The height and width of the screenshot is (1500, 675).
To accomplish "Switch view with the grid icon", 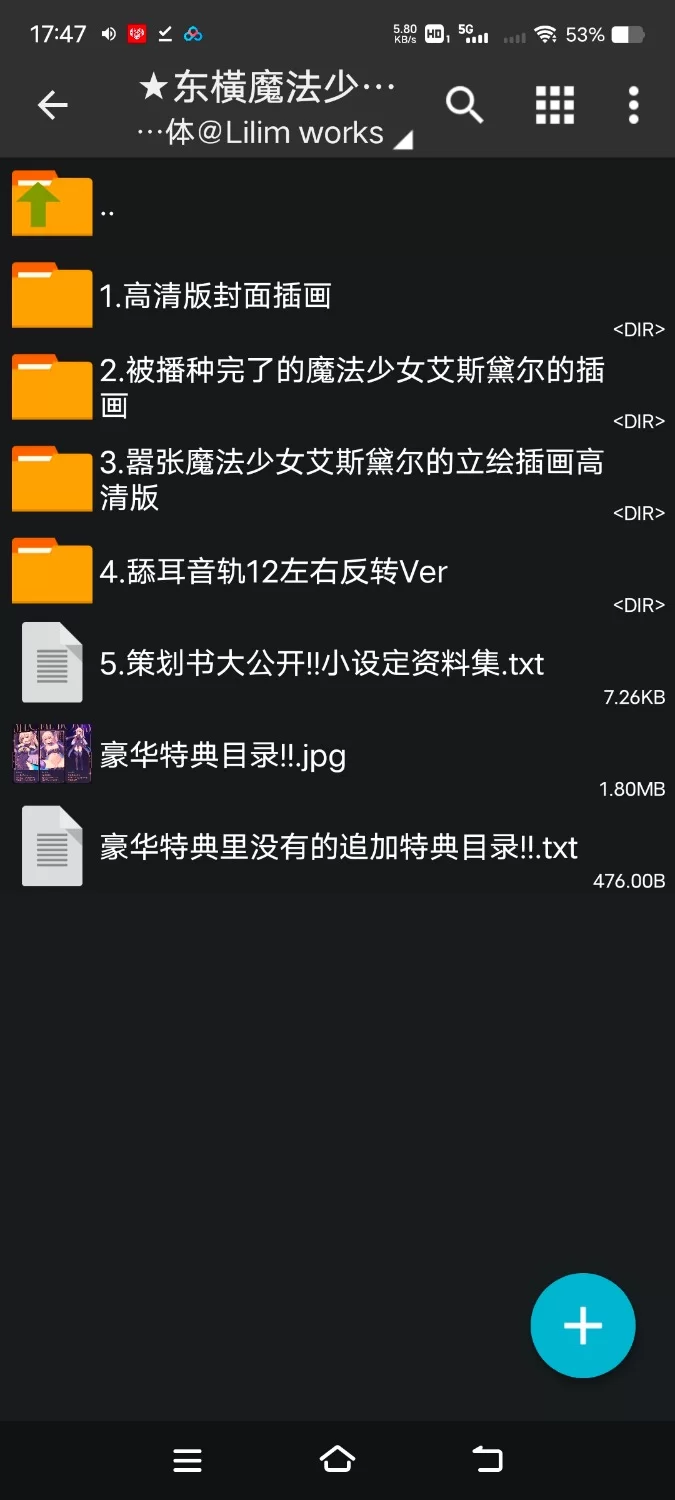I will point(555,105).
